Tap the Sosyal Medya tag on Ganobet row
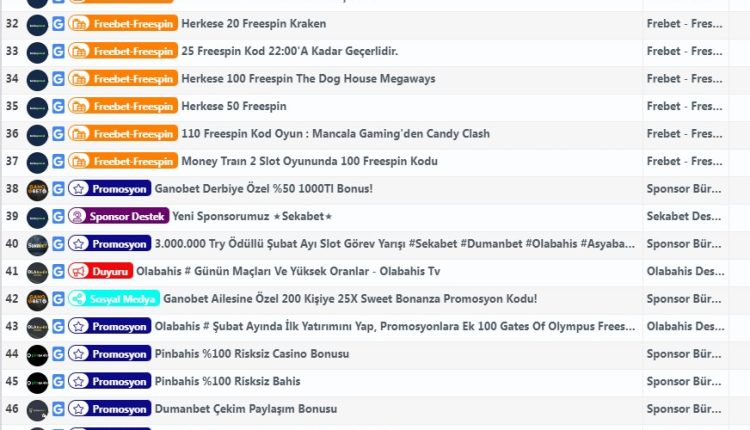Screen dimensions: 750x430 (113, 298)
